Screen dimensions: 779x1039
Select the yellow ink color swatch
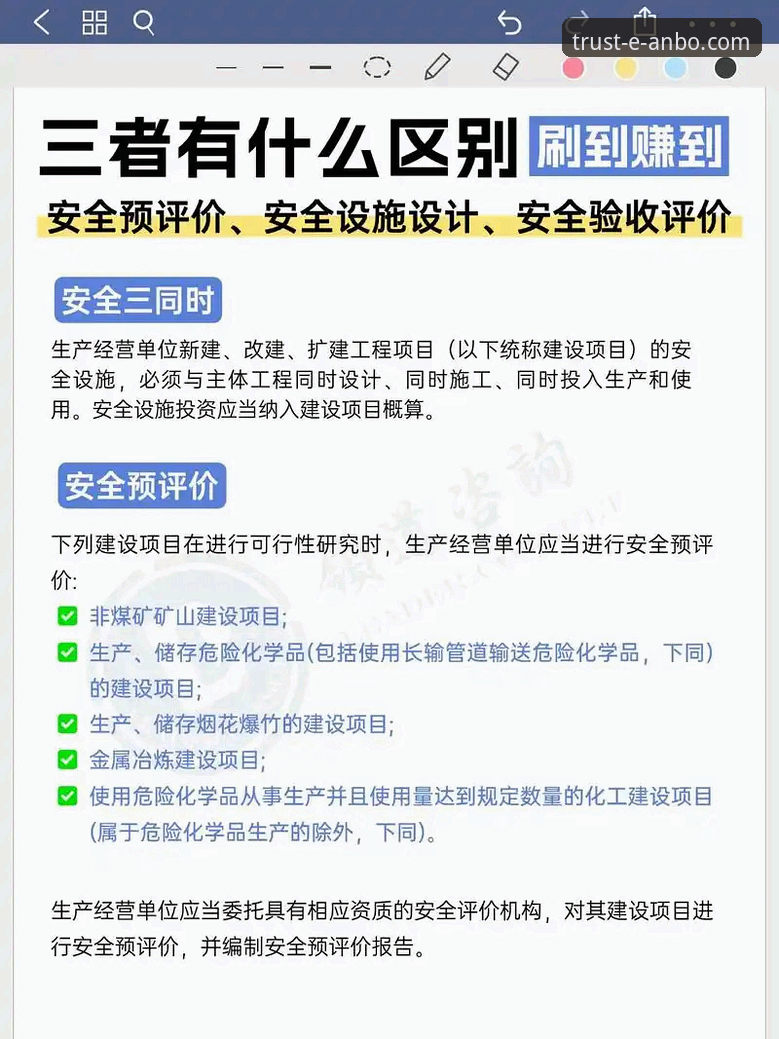point(625,67)
